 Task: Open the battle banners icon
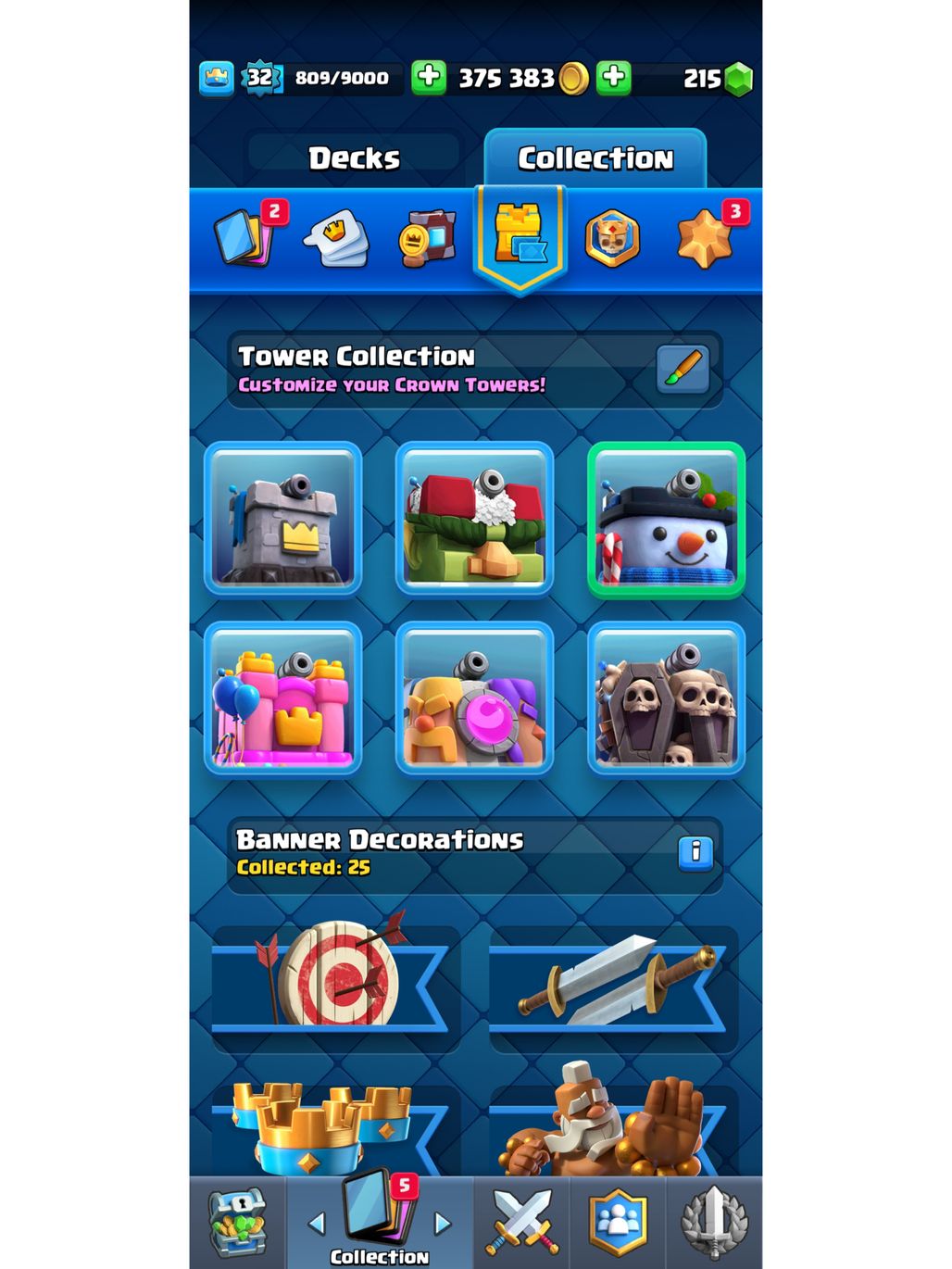coord(427,239)
